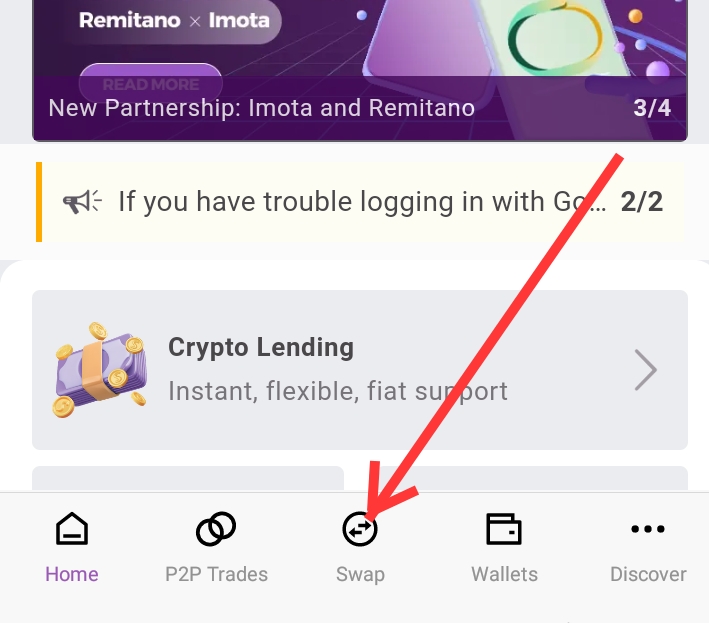The width and height of the screenshot is (709, 623).
Task: Open the P2P Trades tab
Action: point(216,547)
